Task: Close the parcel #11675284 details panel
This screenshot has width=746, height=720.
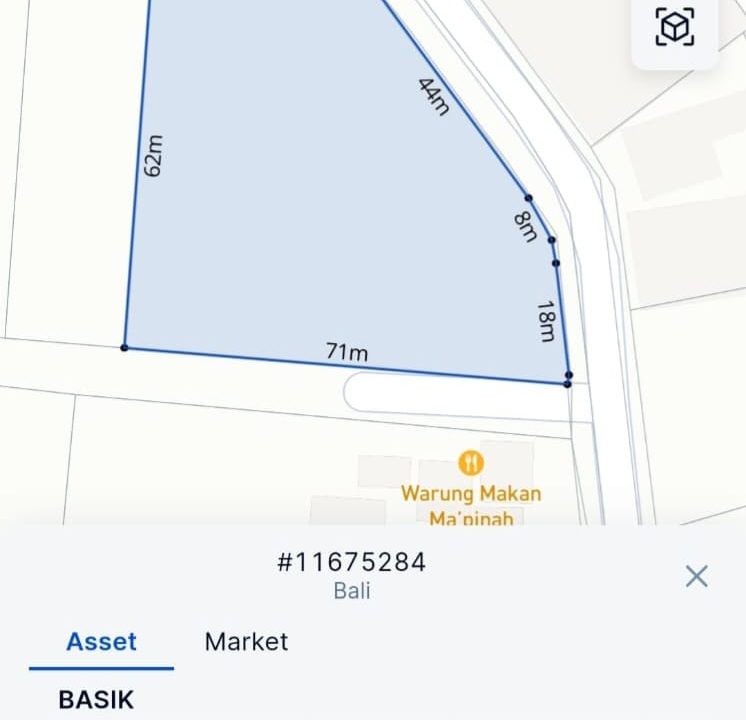Action: (696, 576)
